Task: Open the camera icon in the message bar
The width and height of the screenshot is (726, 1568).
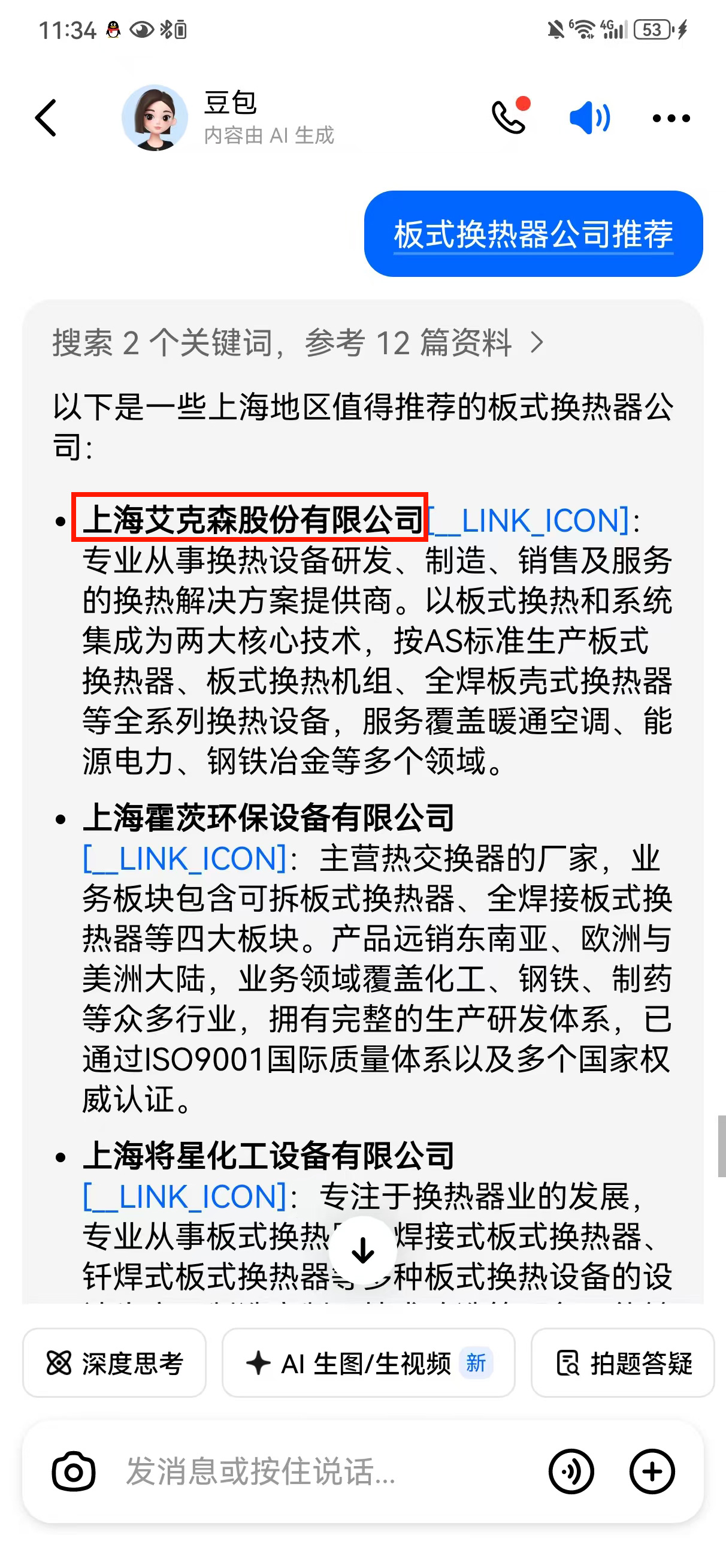Action: point(74,1471)
